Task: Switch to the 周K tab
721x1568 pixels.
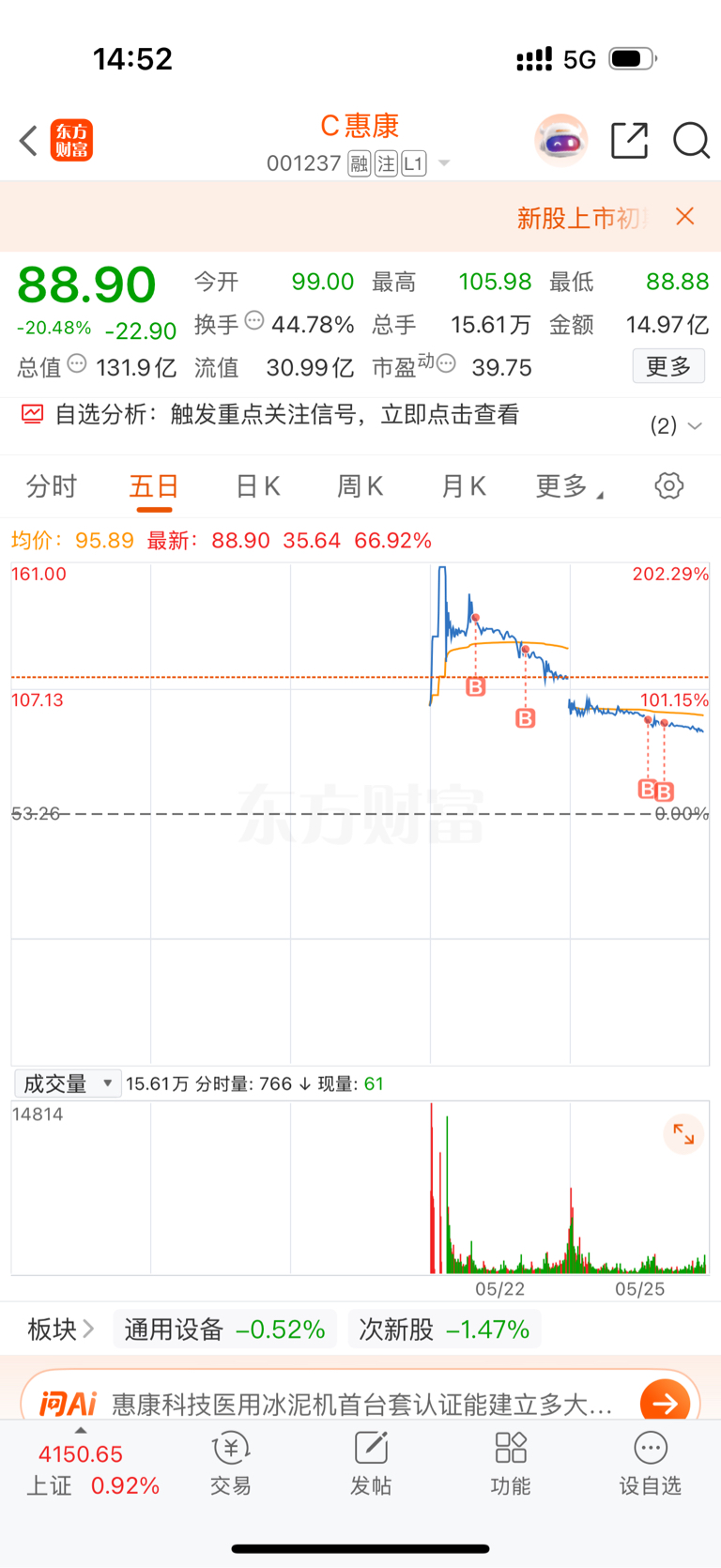Action: click(x=360, y=486)
